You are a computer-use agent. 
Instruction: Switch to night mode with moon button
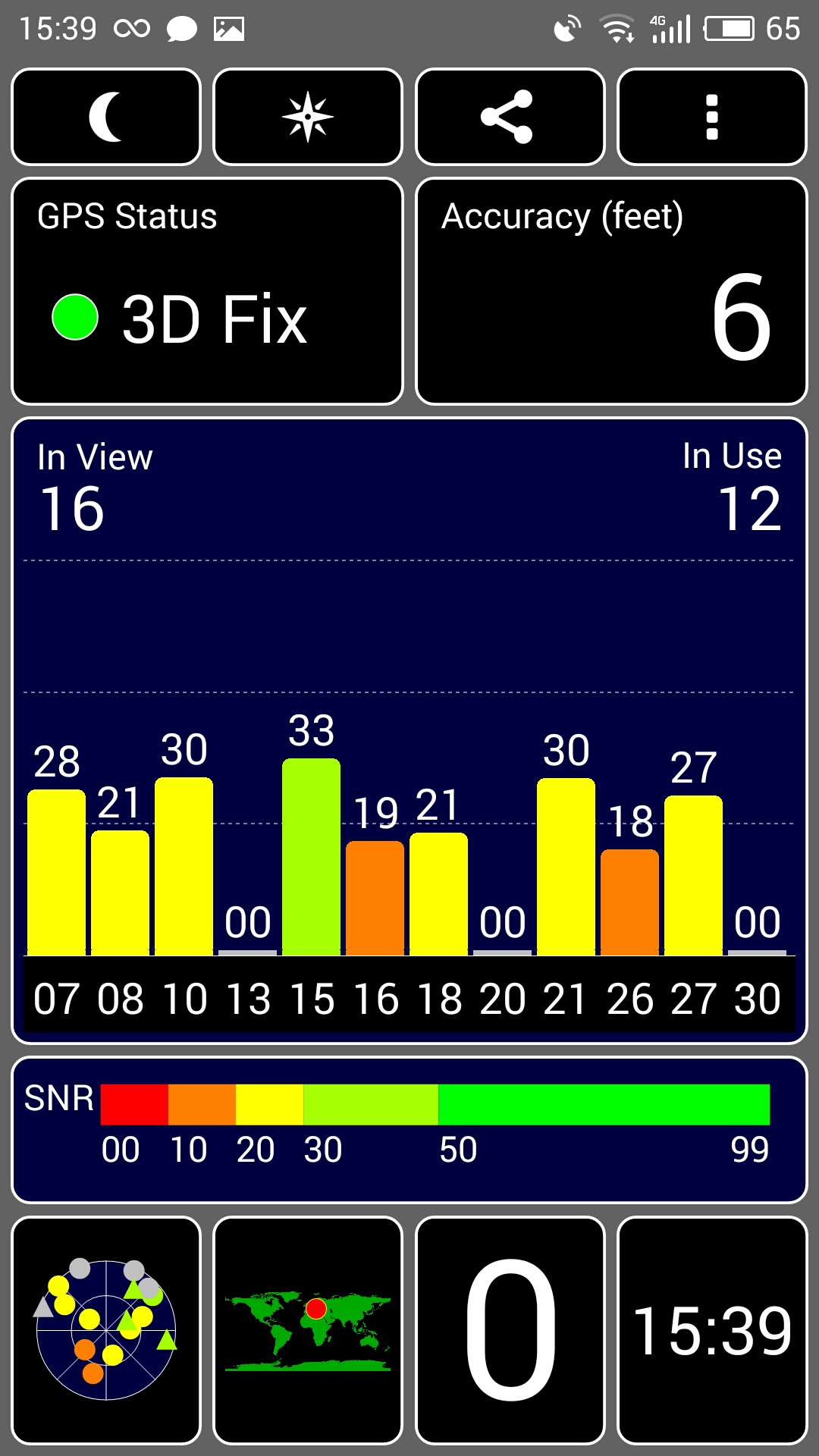click(x=106, y=117)
